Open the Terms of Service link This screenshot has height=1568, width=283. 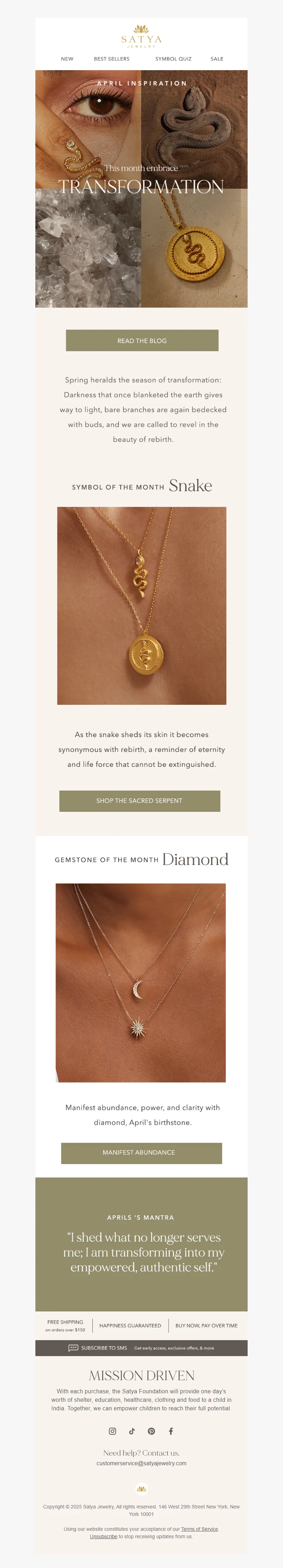tap(199, 1528)
